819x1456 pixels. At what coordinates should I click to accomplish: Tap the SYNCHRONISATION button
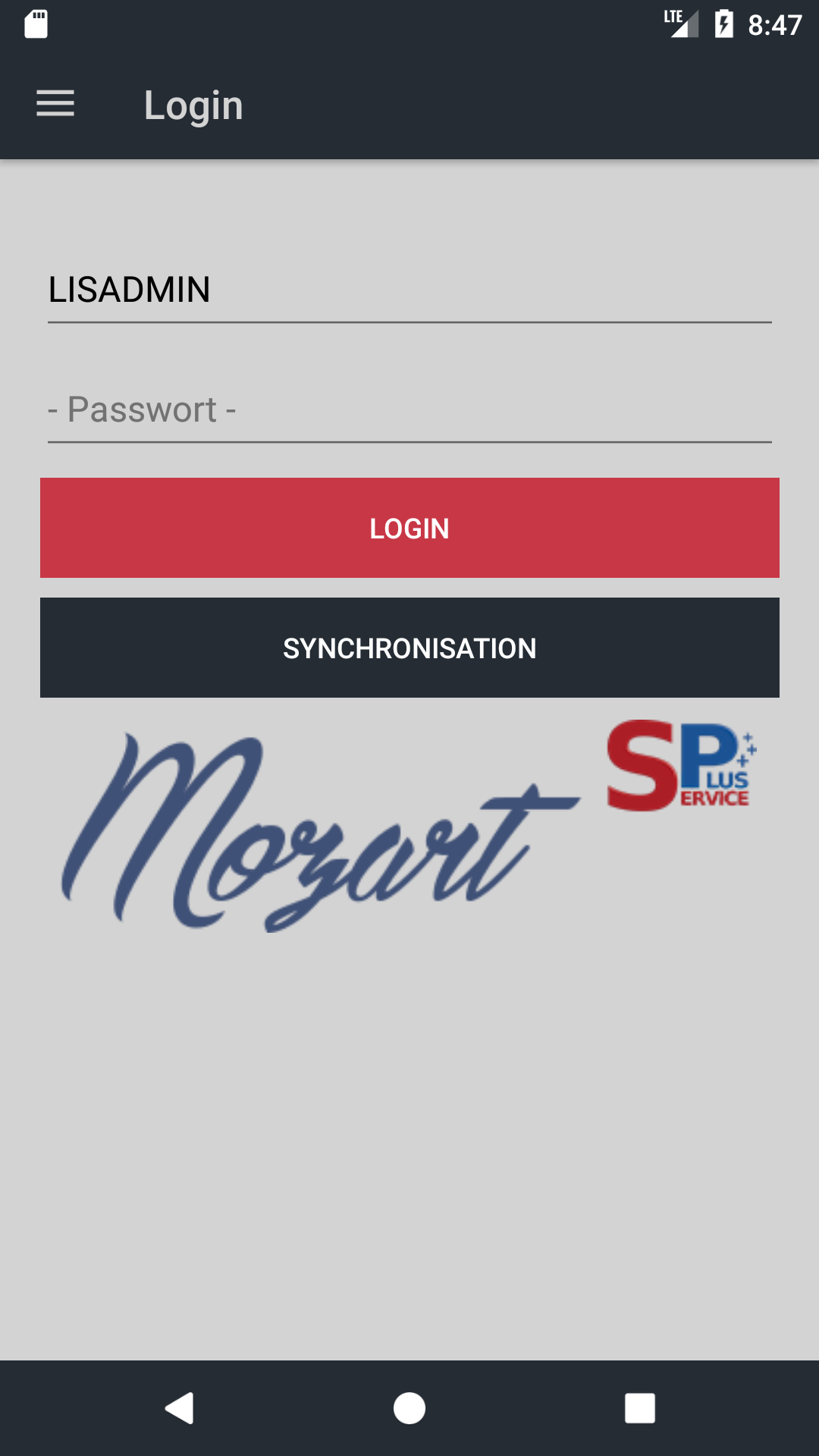point(409,648)
